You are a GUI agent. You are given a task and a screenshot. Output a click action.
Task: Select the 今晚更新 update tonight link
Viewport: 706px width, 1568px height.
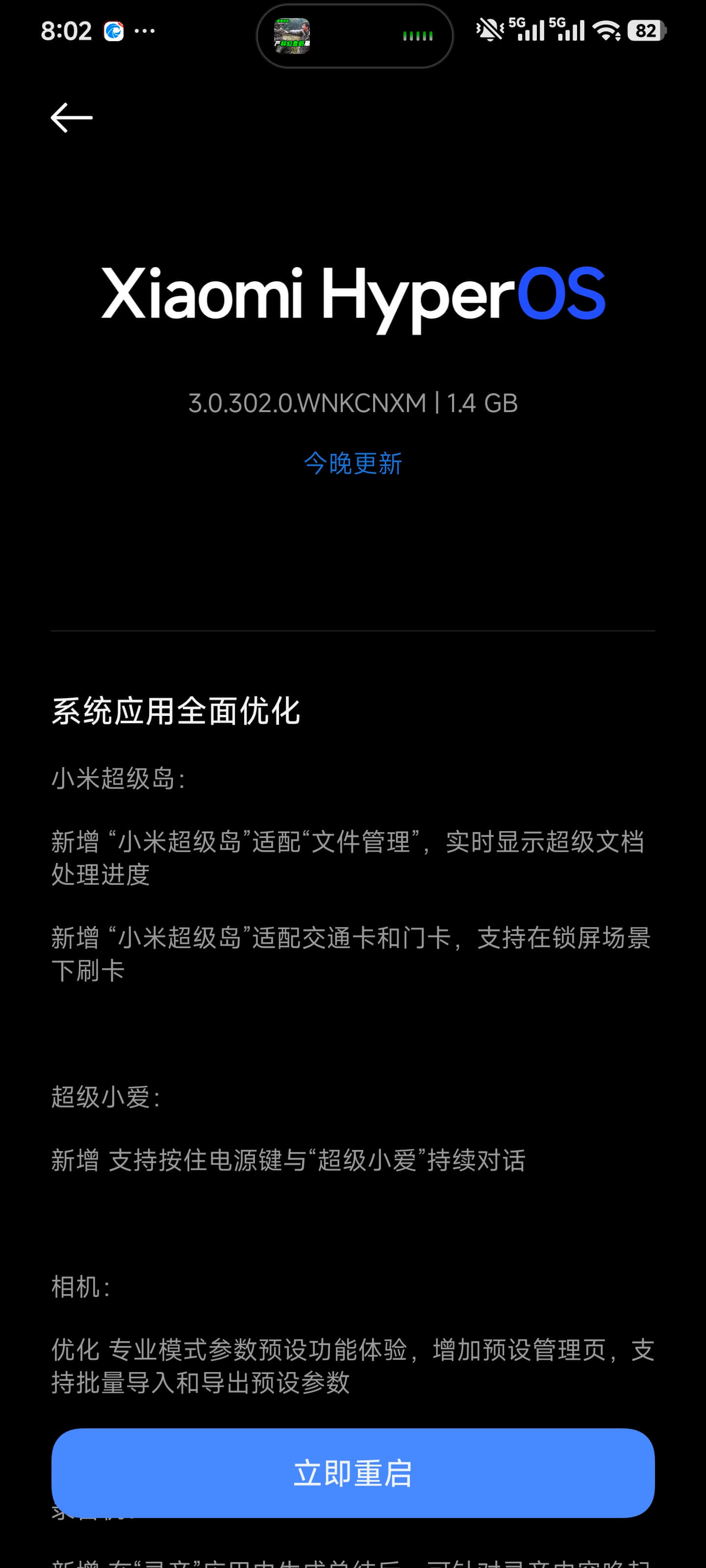[x=353, y=463]
